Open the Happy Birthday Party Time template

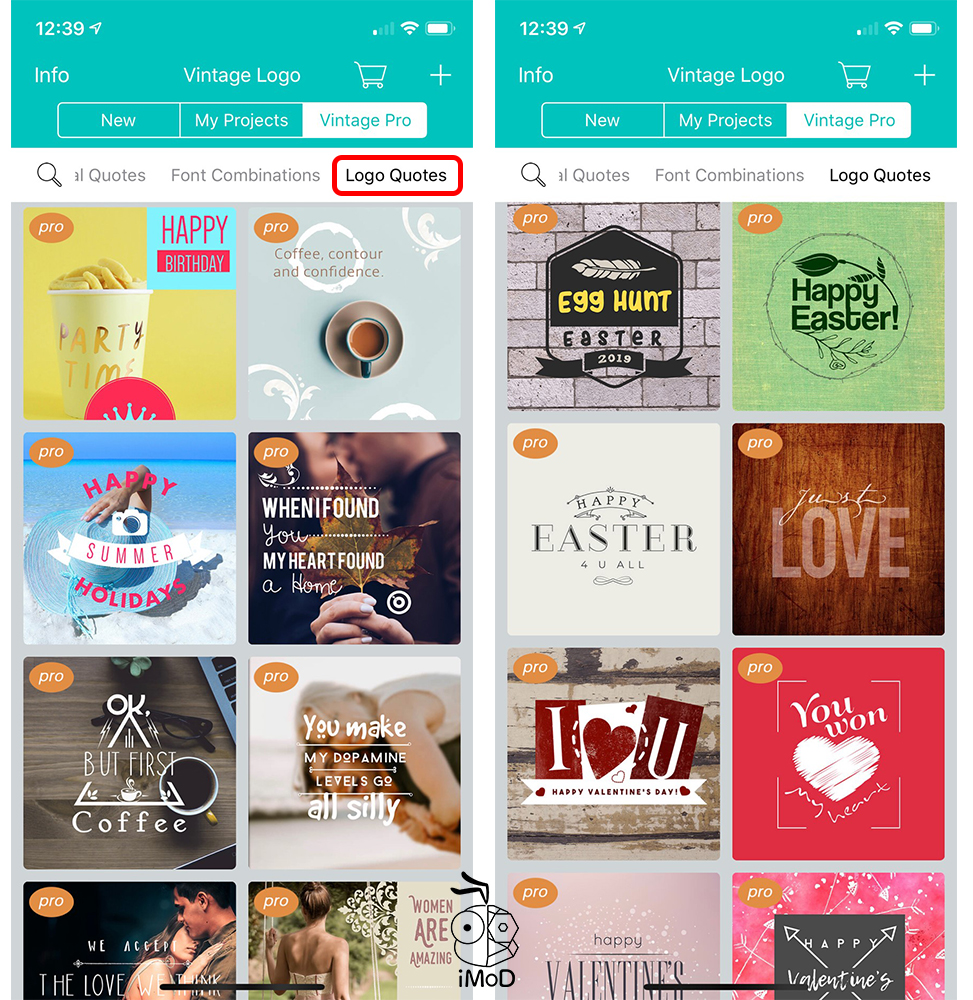click(x=130, y=313)
